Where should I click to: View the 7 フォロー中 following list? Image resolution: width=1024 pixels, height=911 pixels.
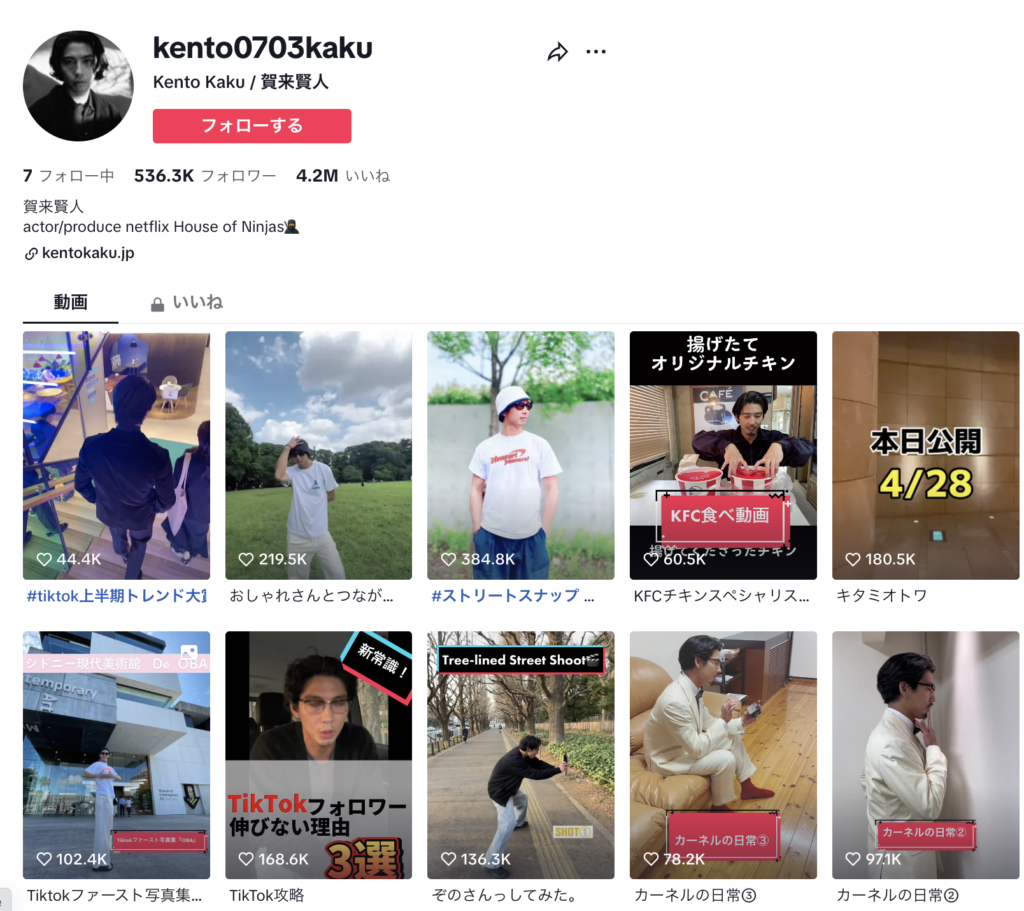(68, 176)
